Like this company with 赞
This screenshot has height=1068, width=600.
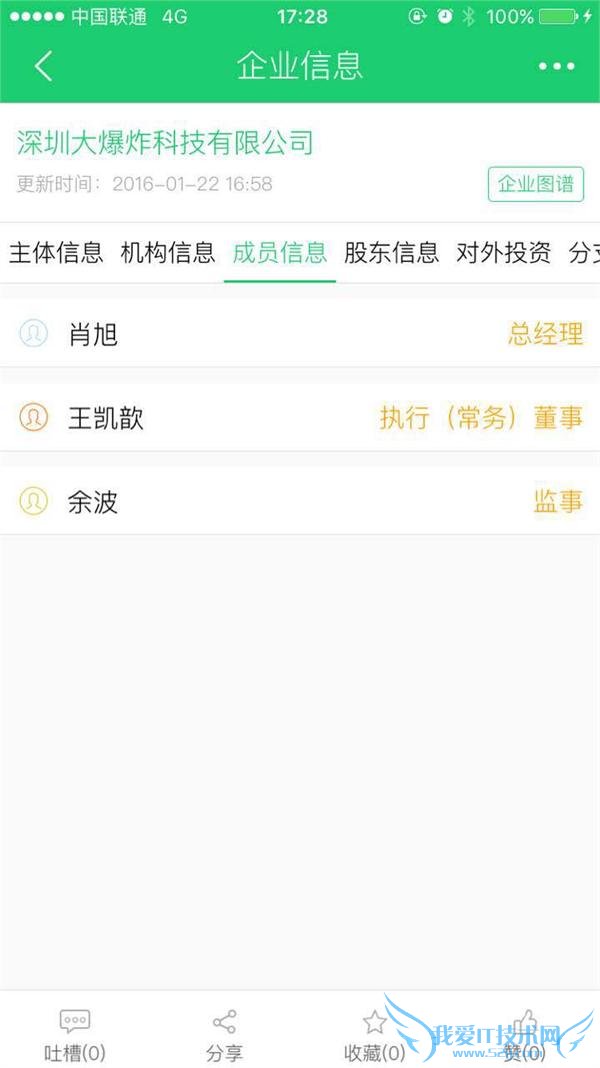click(524, 1034)
